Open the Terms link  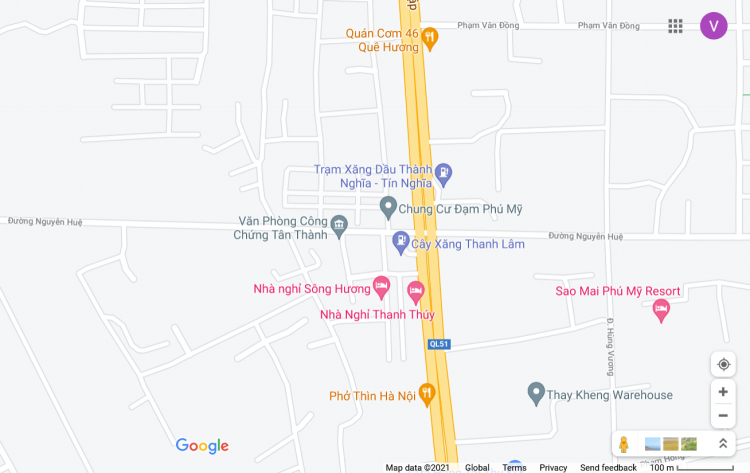pyautogui.click(x=514, y=467)
